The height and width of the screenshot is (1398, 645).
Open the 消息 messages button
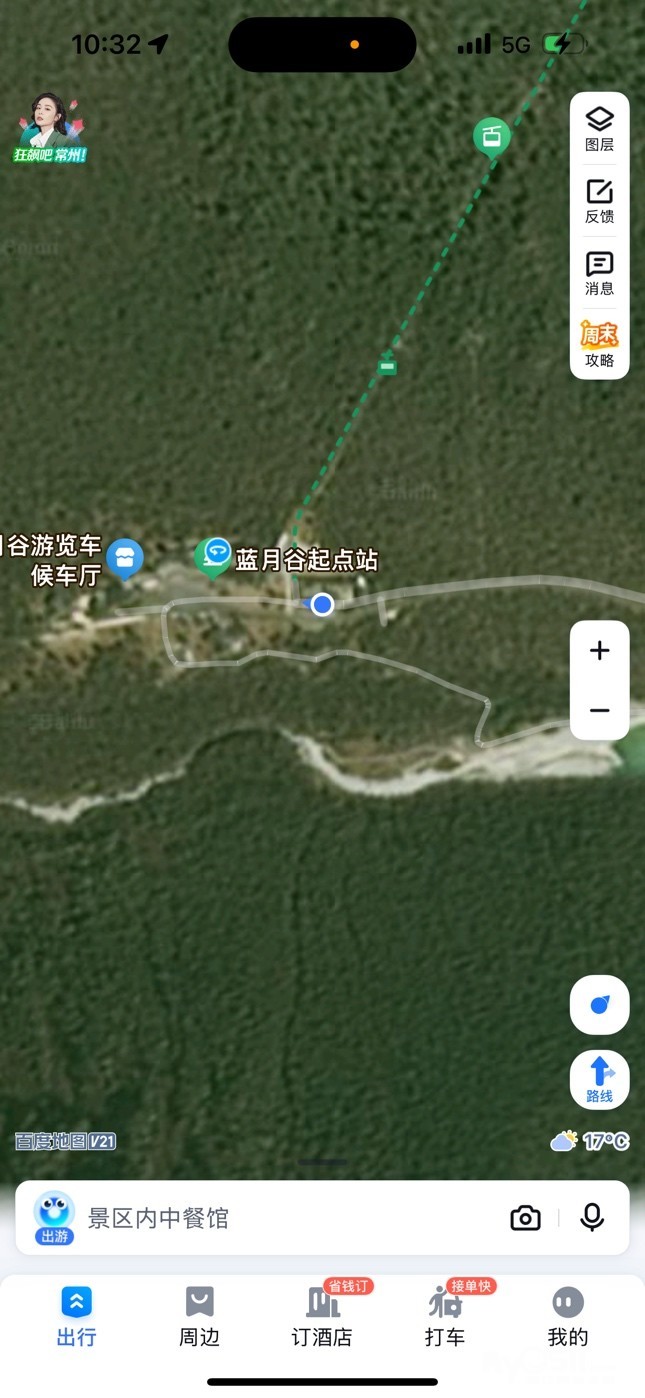coord(599,273)
